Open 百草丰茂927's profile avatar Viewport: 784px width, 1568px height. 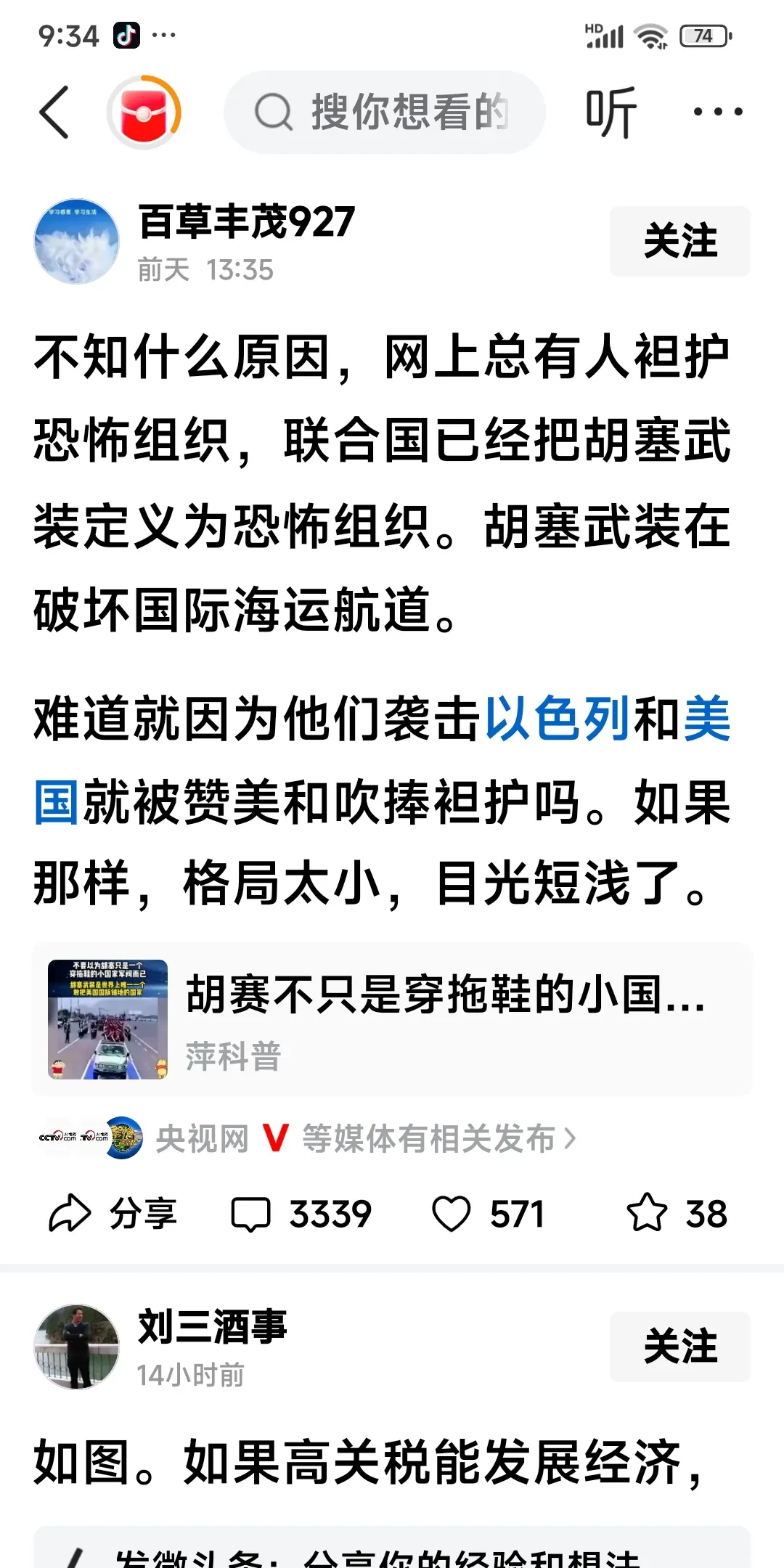(76, 242)
